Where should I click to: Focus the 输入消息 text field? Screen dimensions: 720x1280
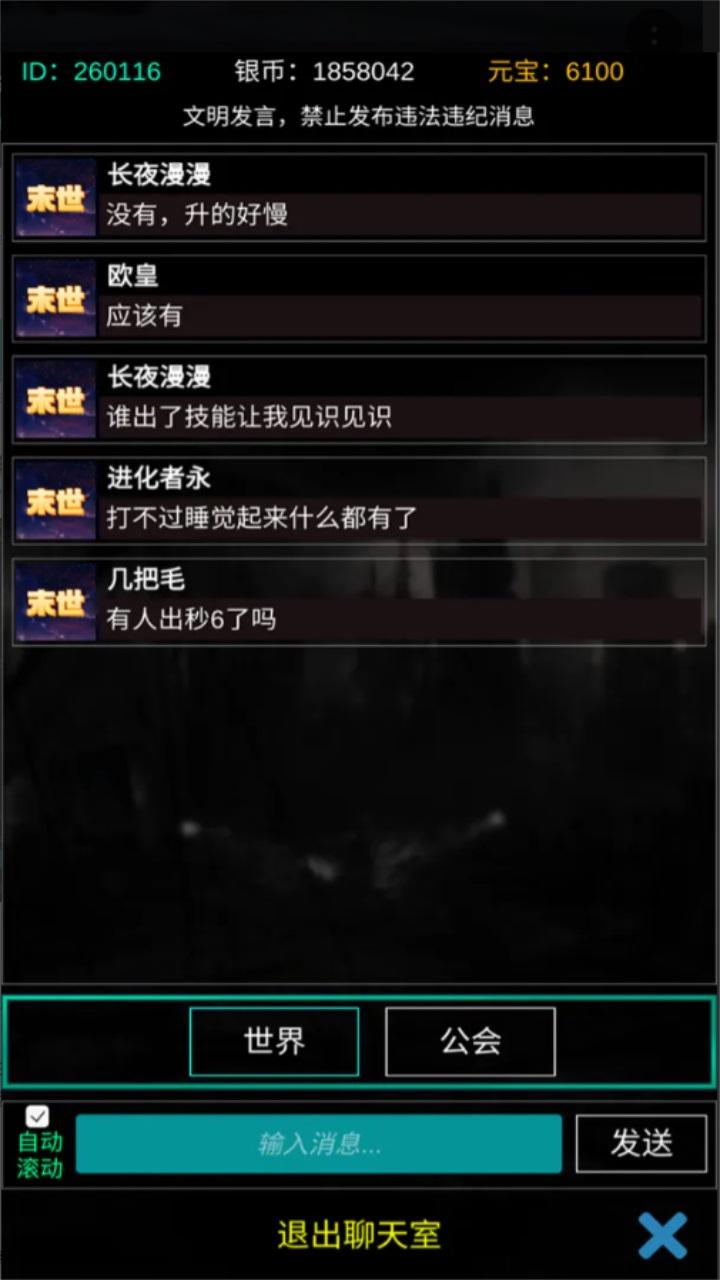pyautogui.click(x=319, y=1144)
